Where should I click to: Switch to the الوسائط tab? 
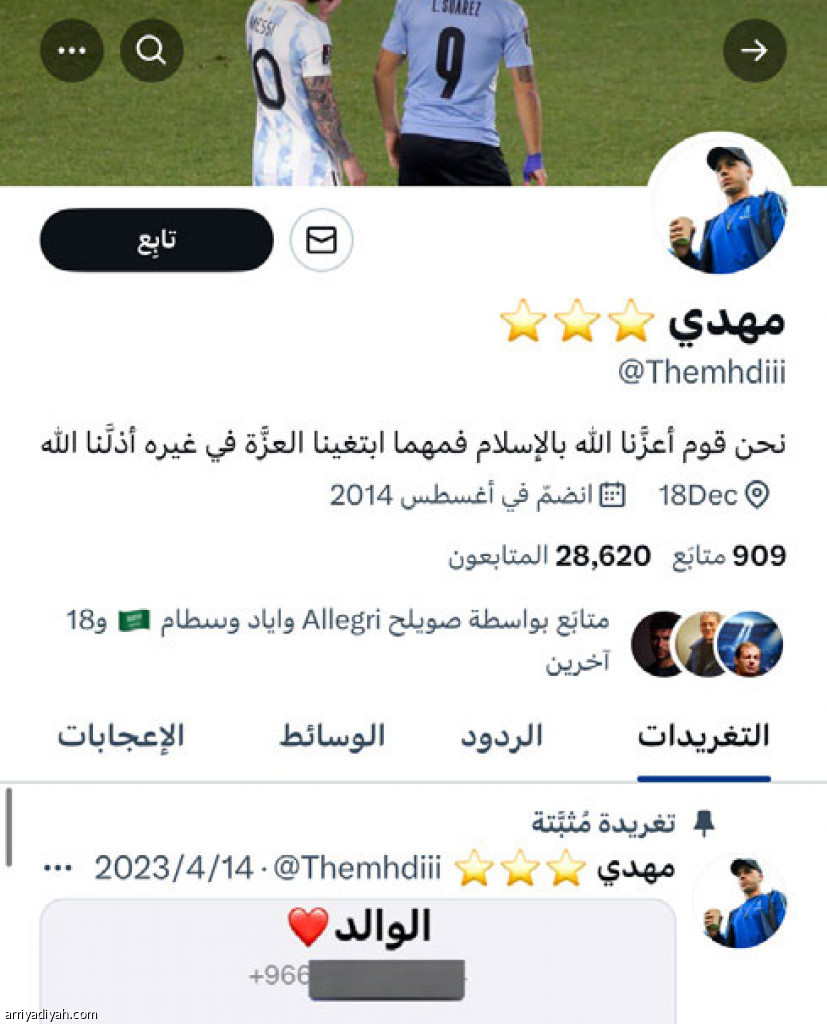point(331,737)
